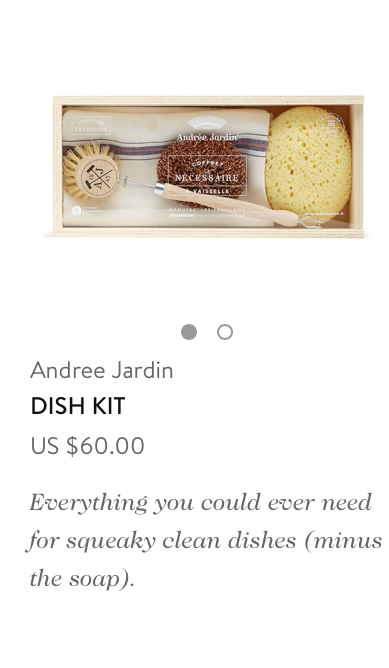Select the first image indicator dot
Image resolution: width=389 pixels, height=668 pixels.
coord(189,332)
